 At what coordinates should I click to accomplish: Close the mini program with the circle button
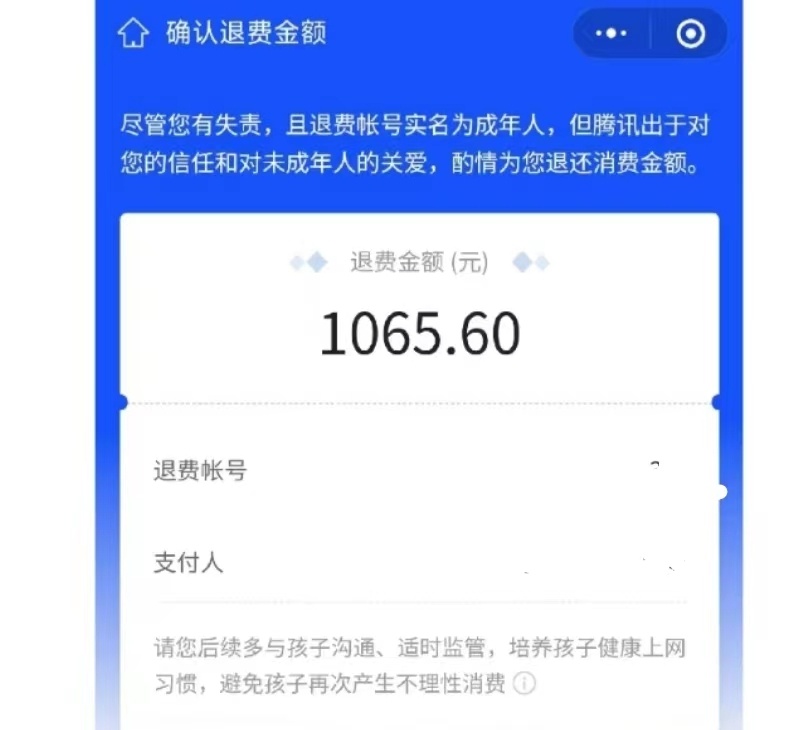690,34
